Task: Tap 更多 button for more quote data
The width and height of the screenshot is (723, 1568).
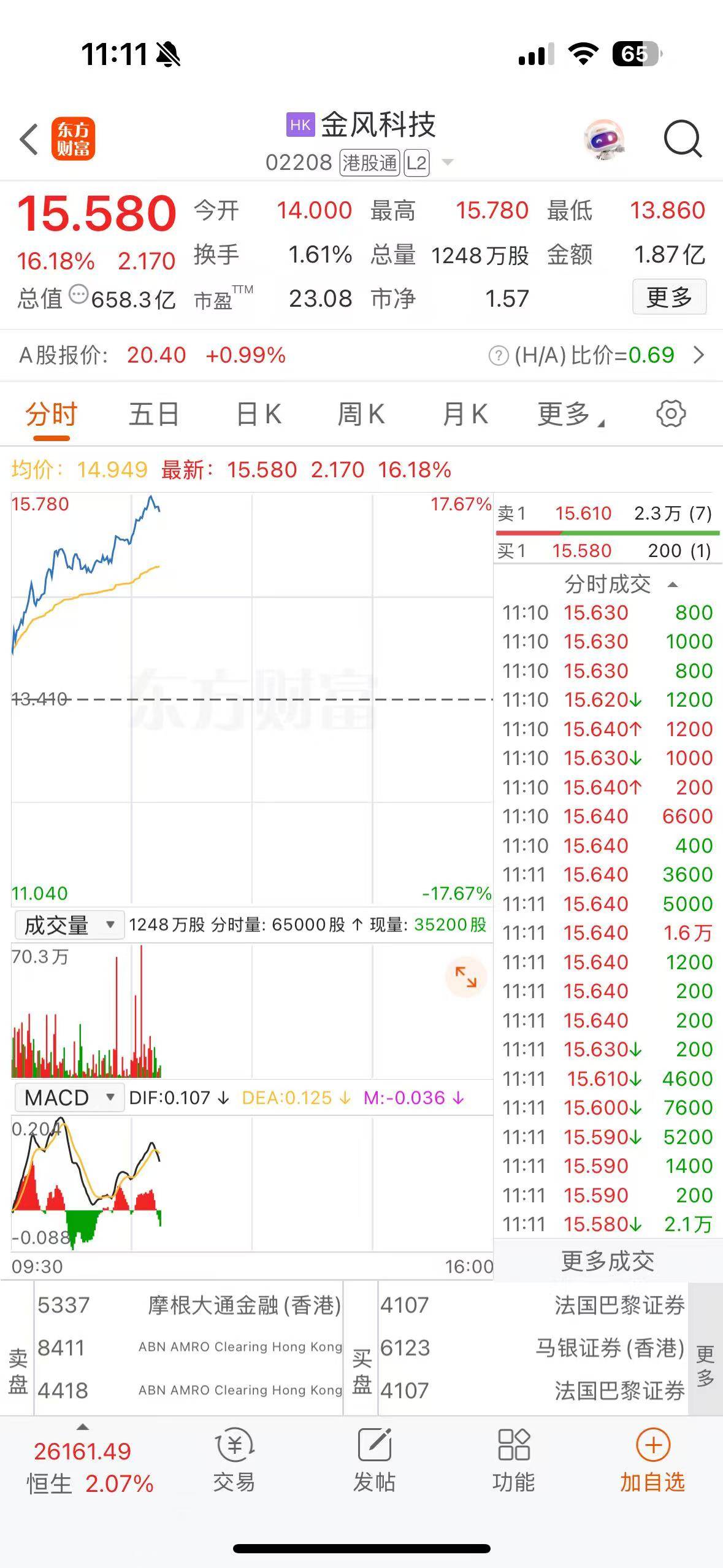Action: 668,298
